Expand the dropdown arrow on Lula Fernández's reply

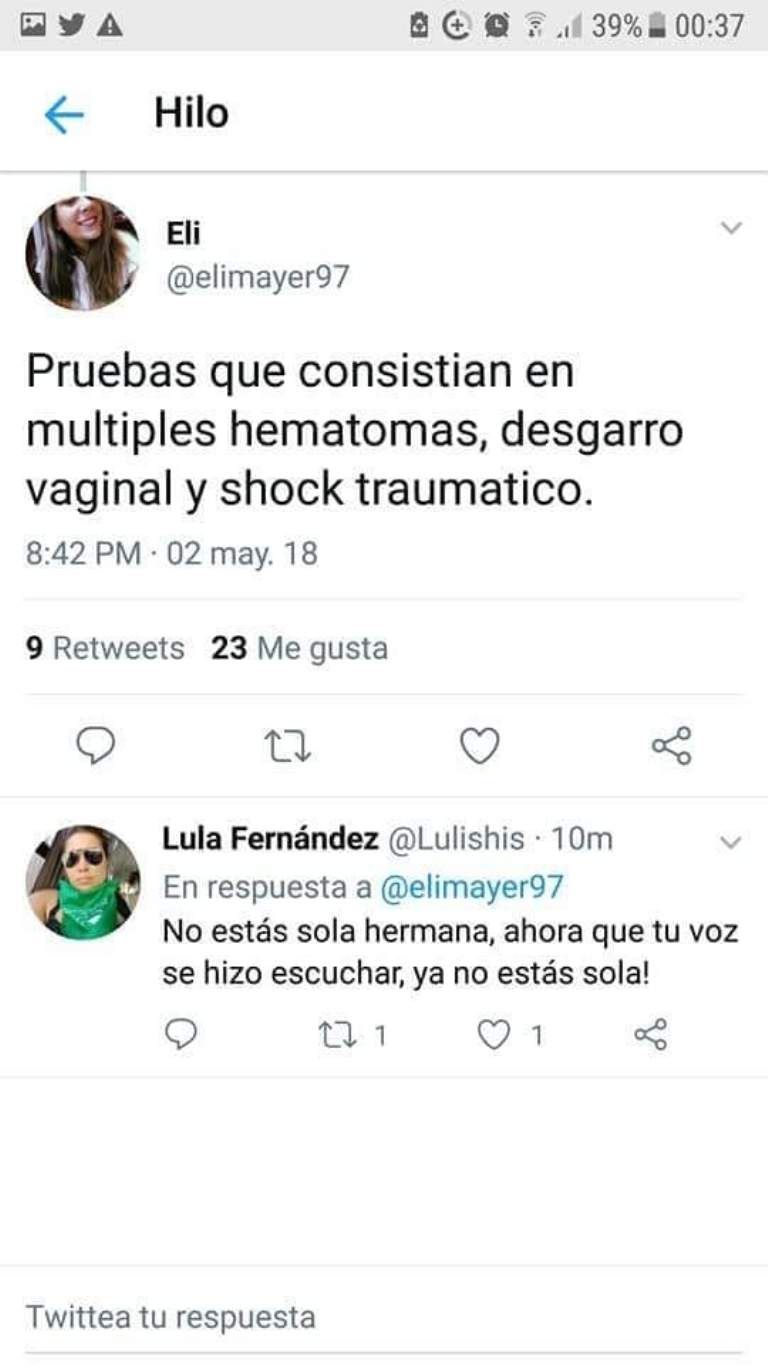click(x=732, y=842)
